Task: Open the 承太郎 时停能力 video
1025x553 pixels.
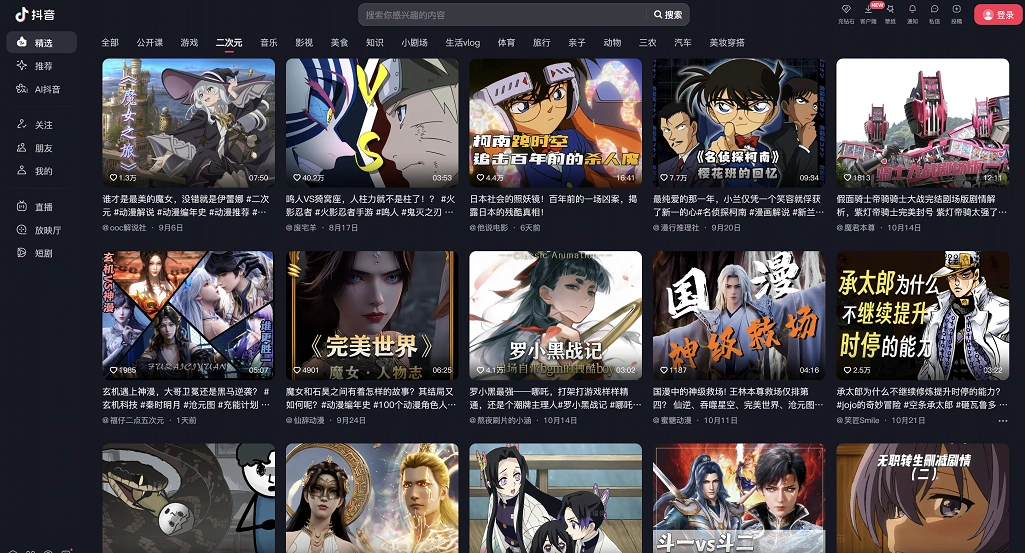Action: click(x=922, y=314)
